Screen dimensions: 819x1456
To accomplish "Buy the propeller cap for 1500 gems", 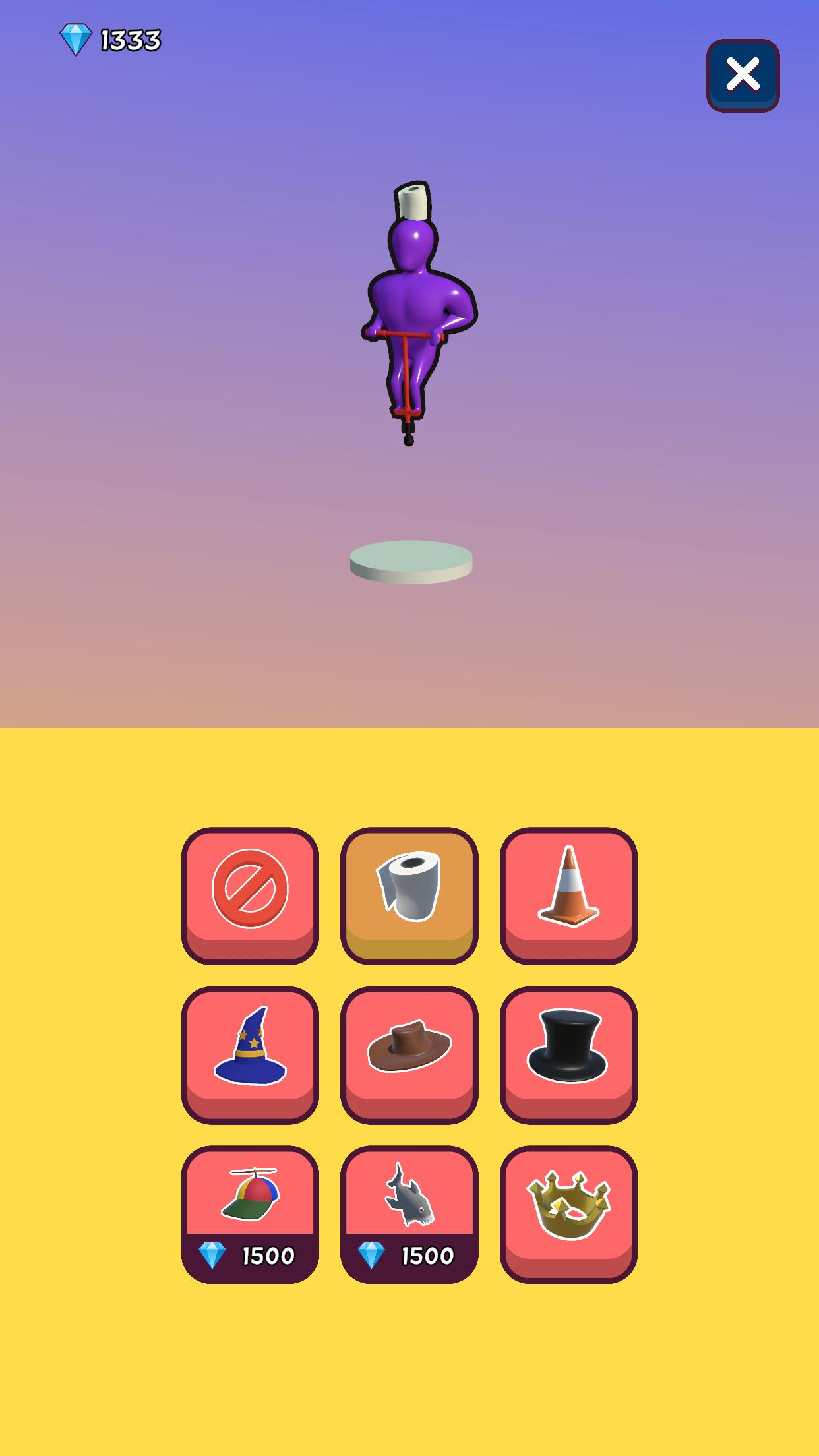I will (x=250, y=1215).
